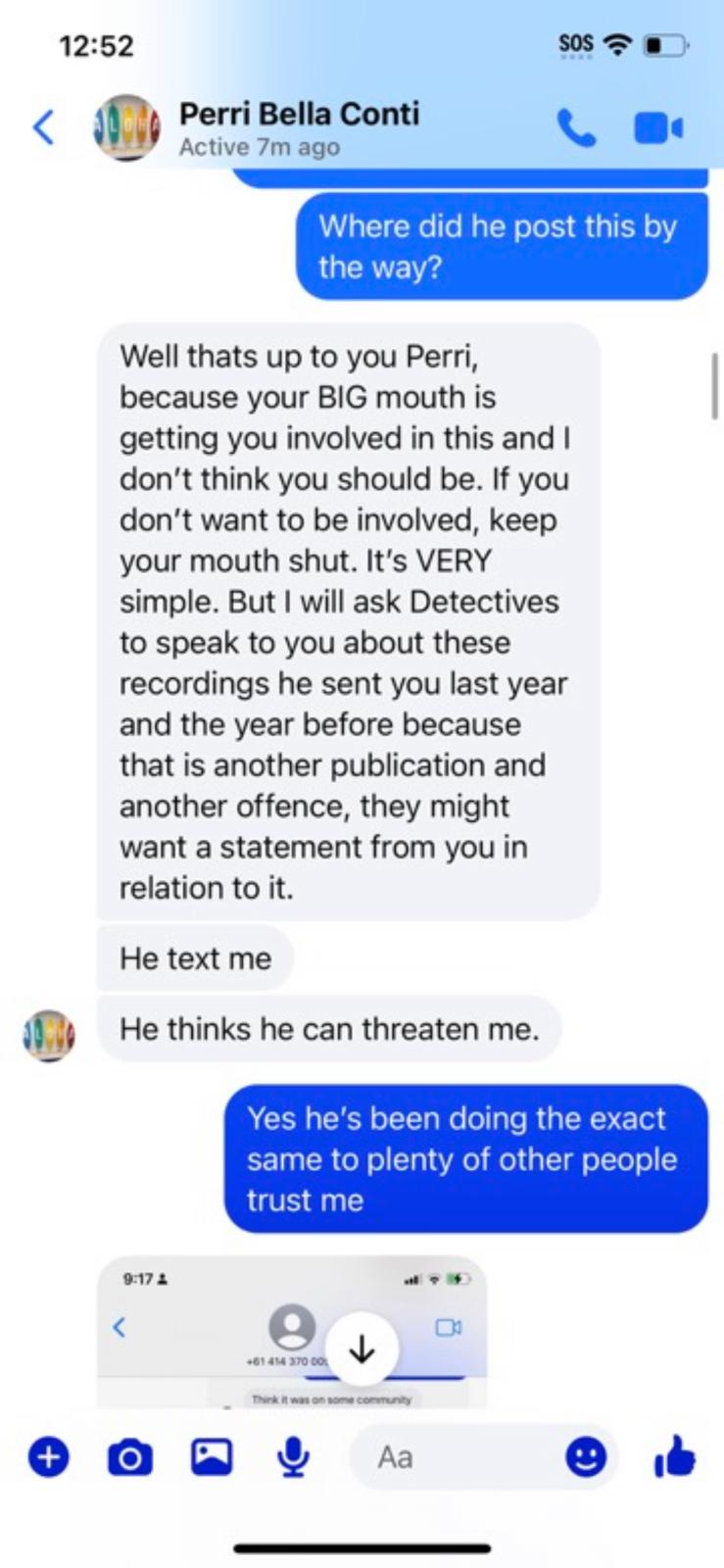This screenshot has height=1568, width=724.
Task: Send a thumbs-up like
Action: coord(675,1456)
